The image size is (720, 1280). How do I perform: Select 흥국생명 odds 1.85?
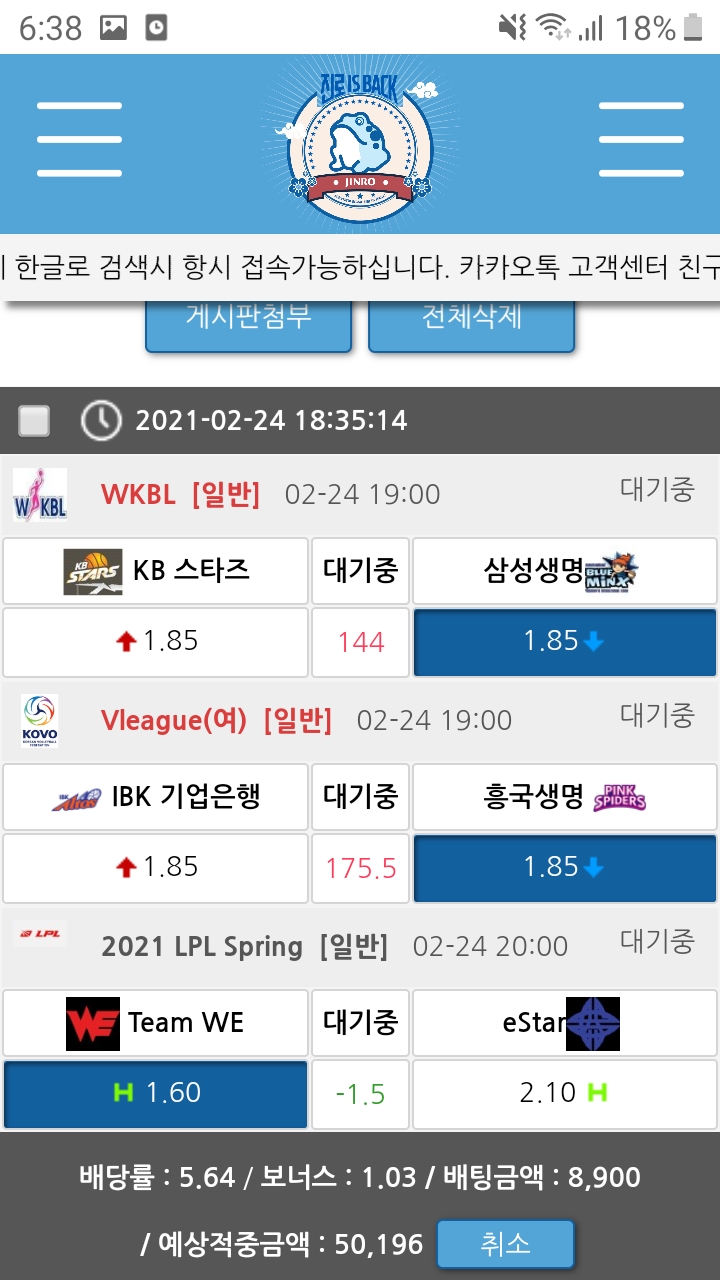[x=564, y=868]
